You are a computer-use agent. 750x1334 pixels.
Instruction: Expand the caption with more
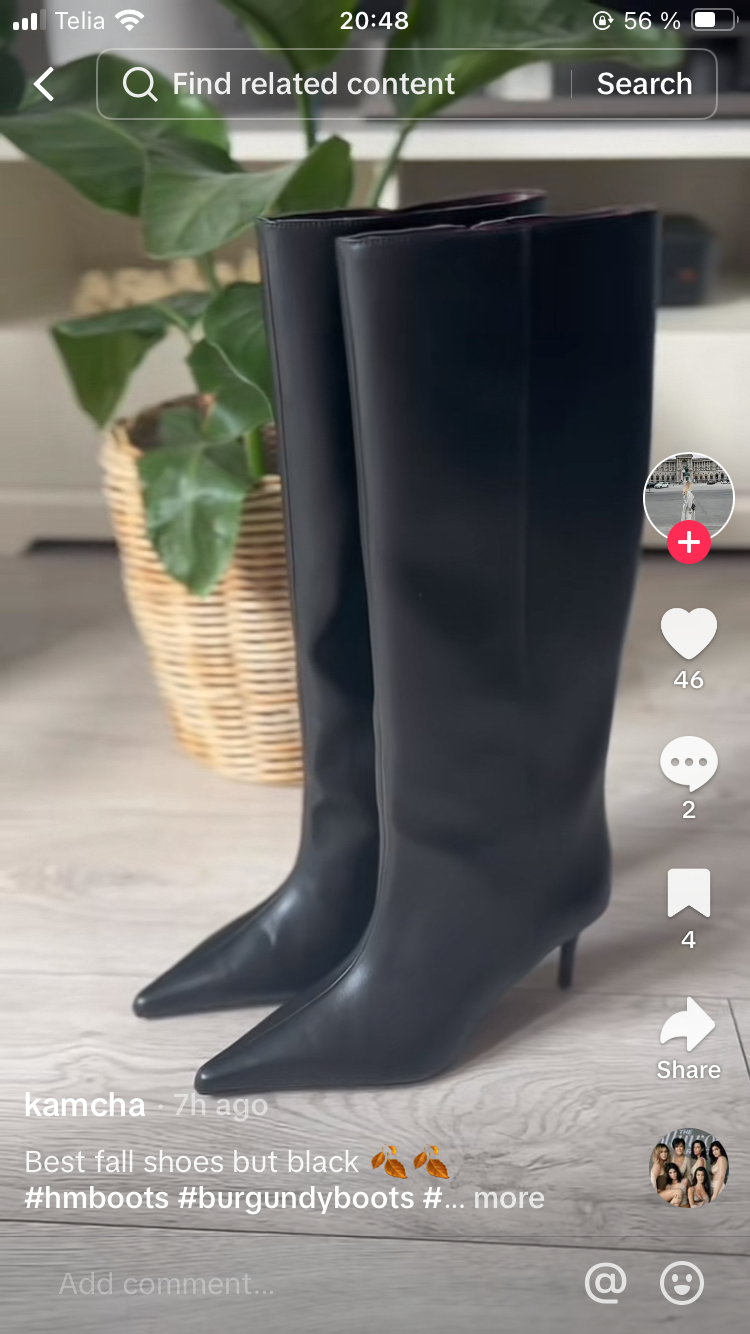508,1198
